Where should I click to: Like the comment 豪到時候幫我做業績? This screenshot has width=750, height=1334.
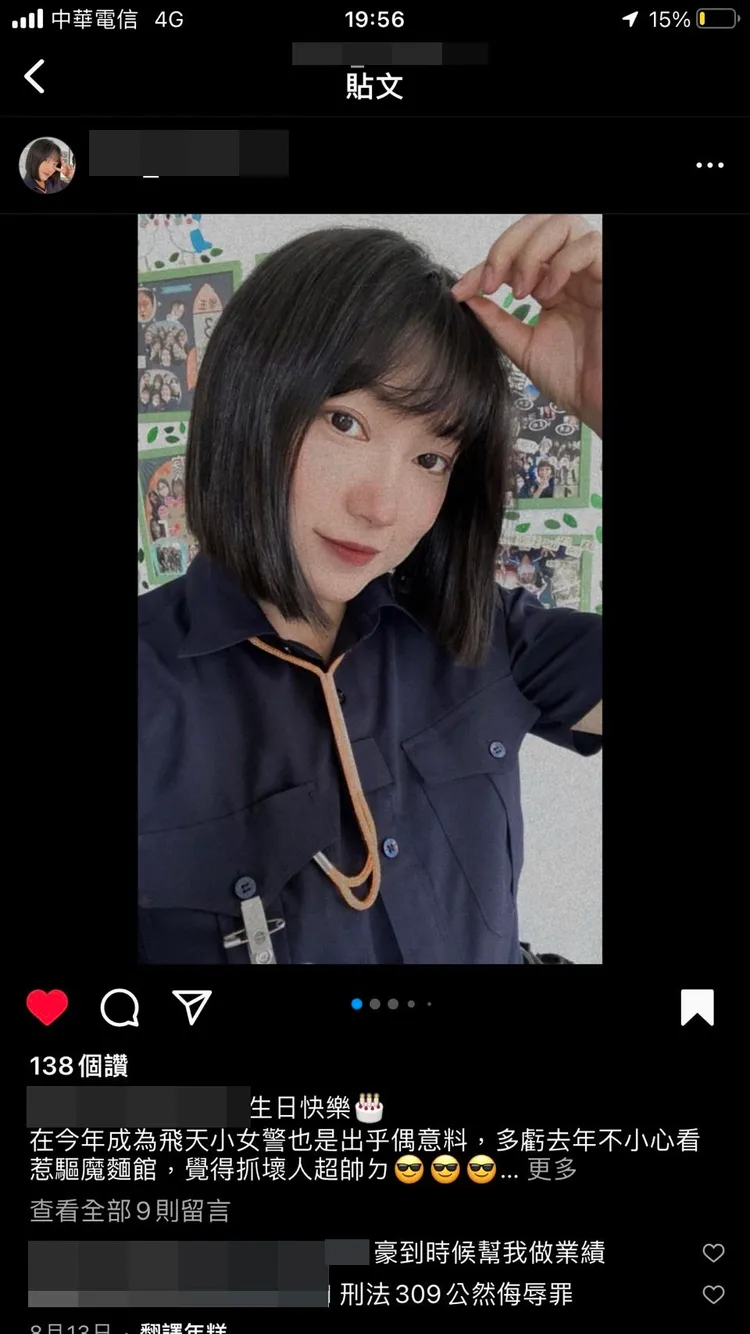click(x=713, y=1253)
